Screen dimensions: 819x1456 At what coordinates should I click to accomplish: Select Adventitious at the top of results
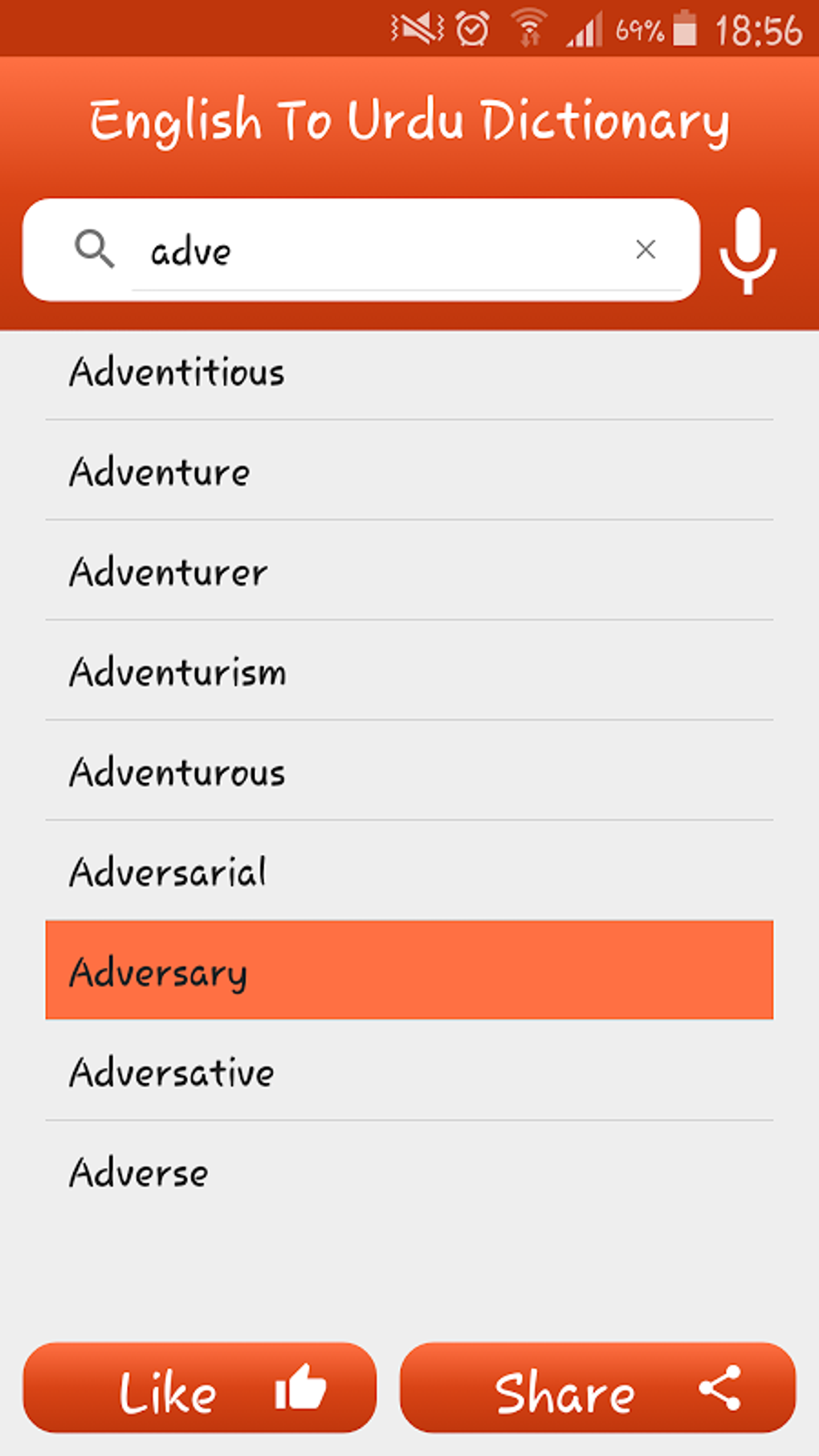(x=408, y=371)
